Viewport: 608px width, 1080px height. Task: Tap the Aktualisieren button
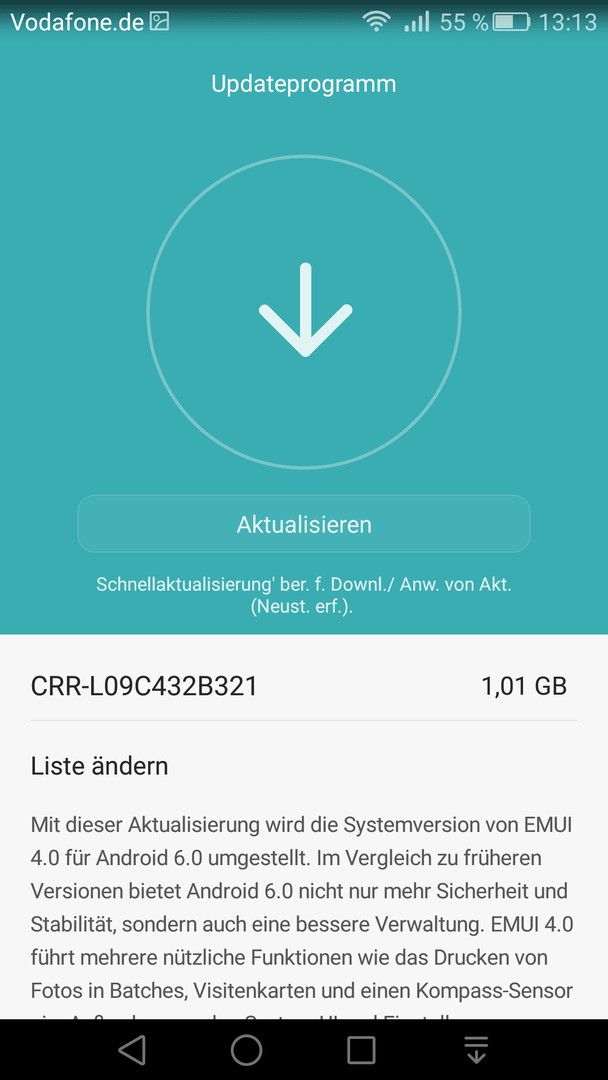(x=304, y=524)
